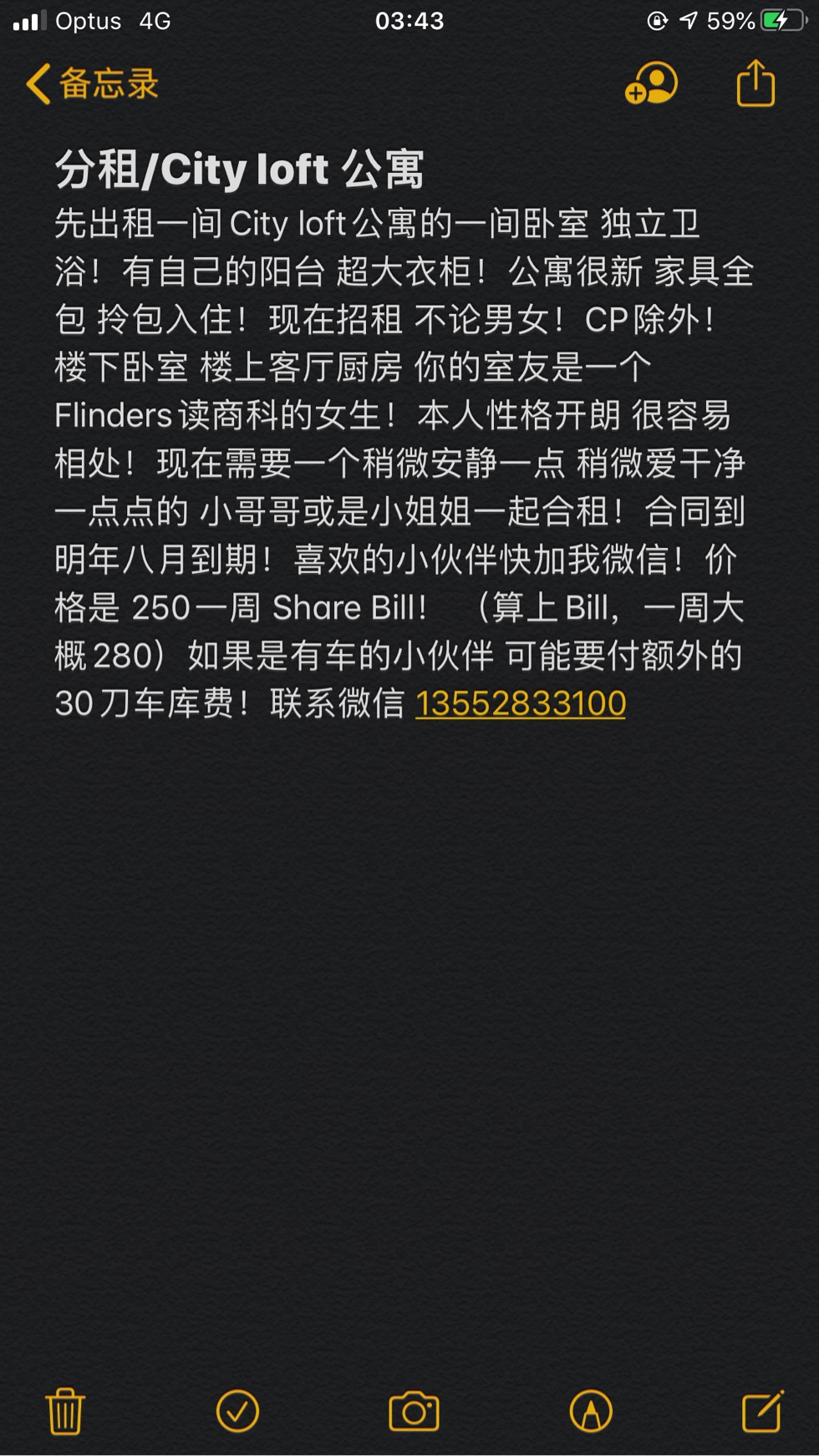Add a checklist to the note
The width and height of the screenshot is (819, 1456).
pyautogui.click(x=237, y=1412)
